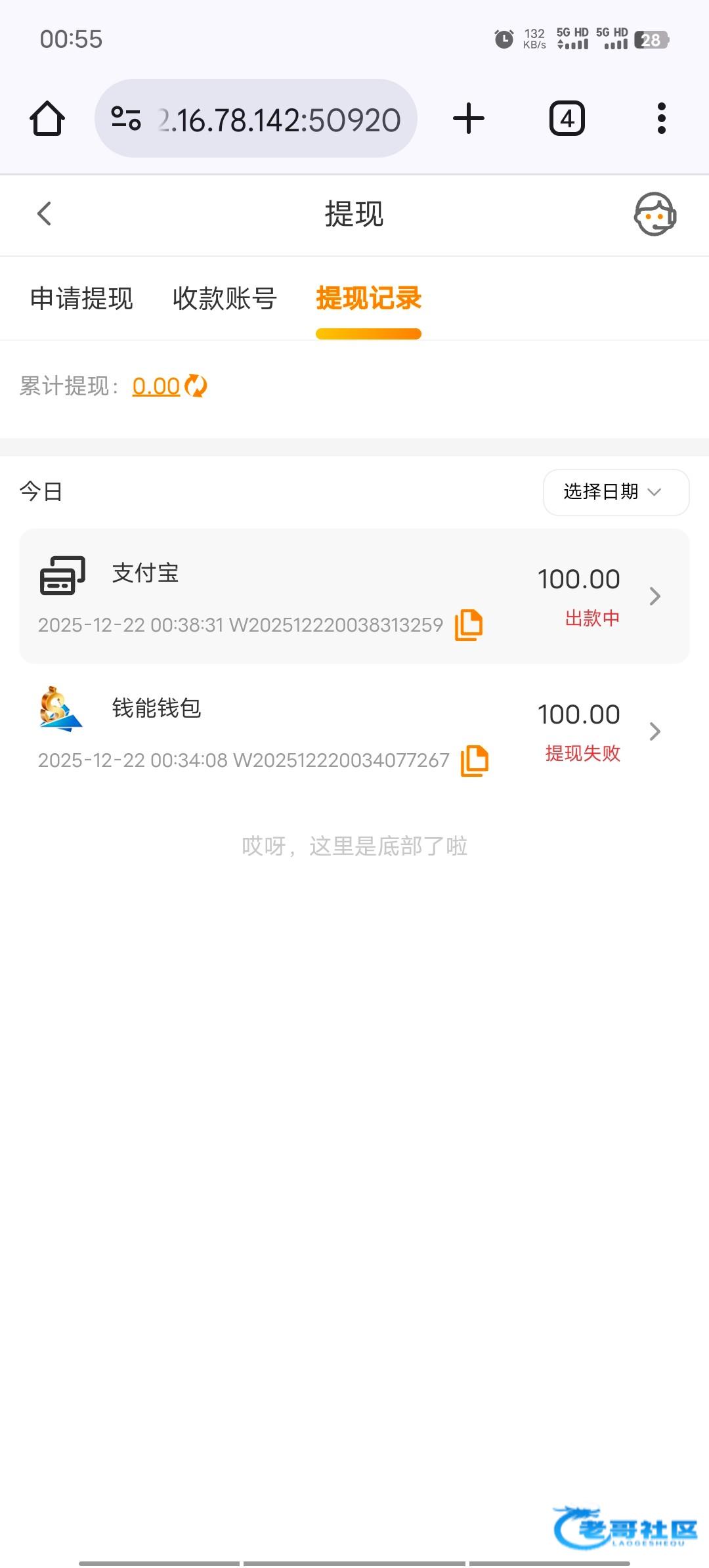Refresh the 累计提现 total amount

click(196, 386)
